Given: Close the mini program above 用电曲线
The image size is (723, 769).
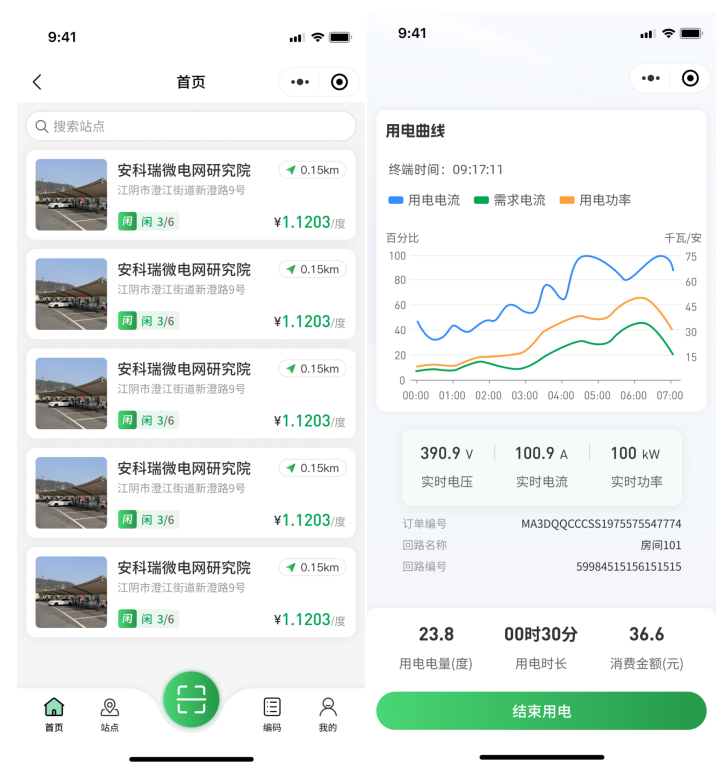Looking at the screenshot, I should [690, 78].
